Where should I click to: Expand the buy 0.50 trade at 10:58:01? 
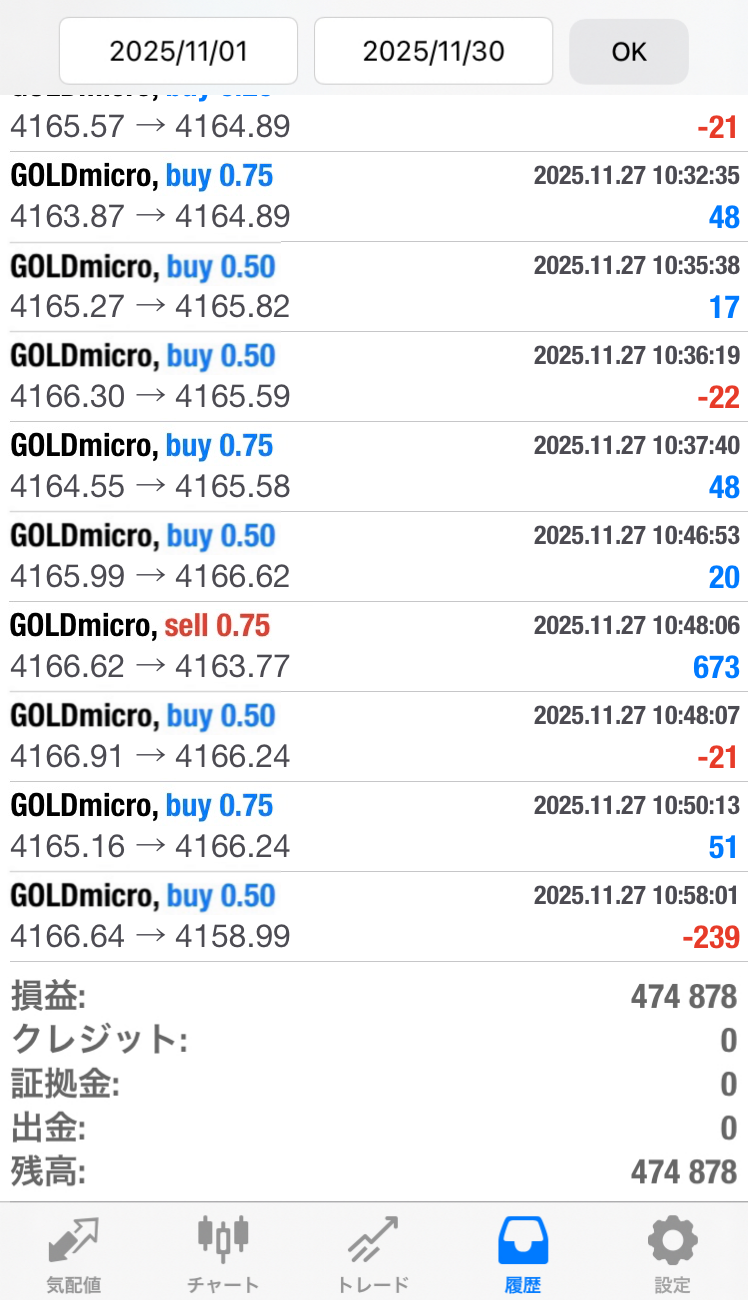click(x=374, y=917)
